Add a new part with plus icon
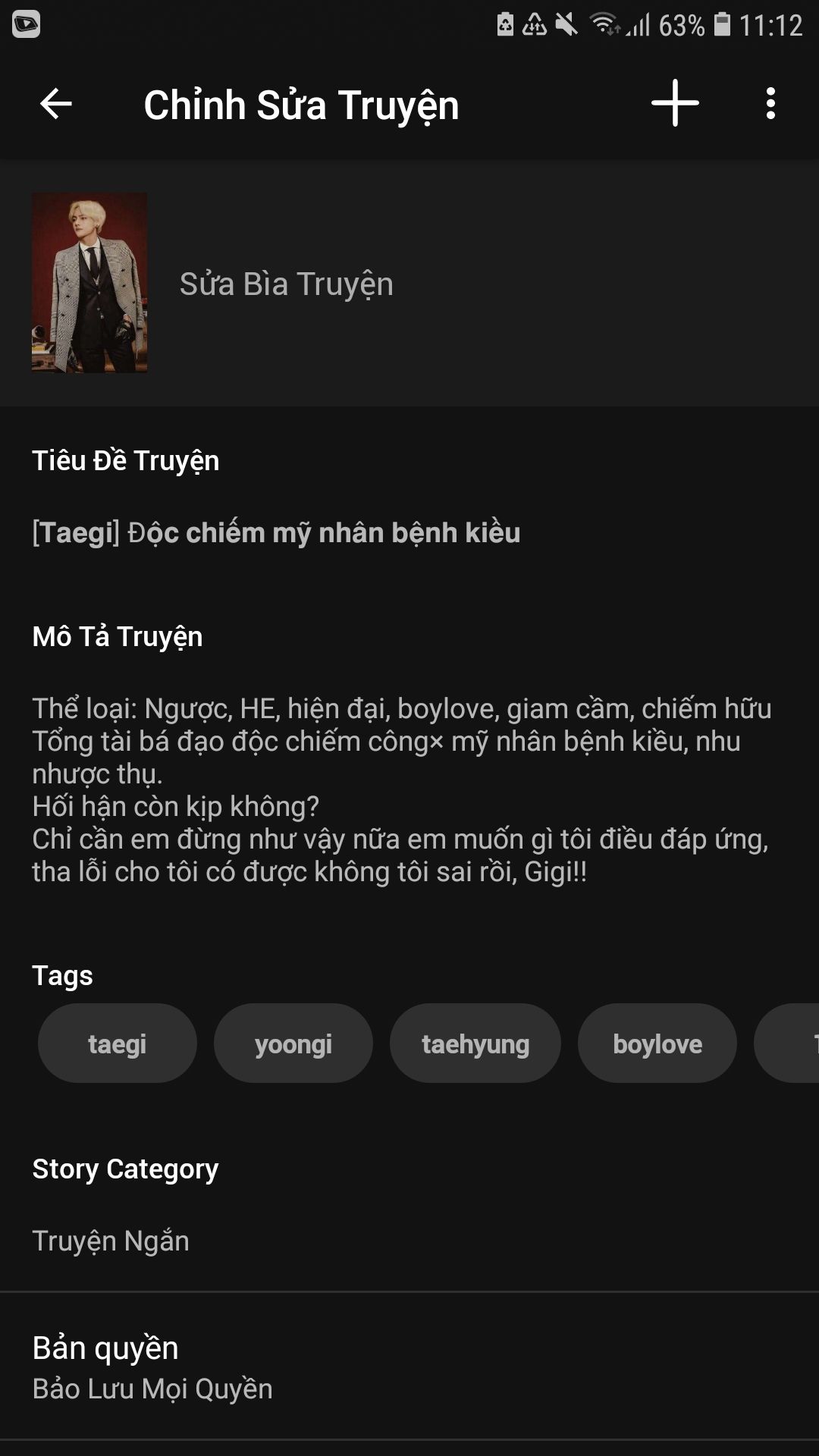 tap(675, 103)
